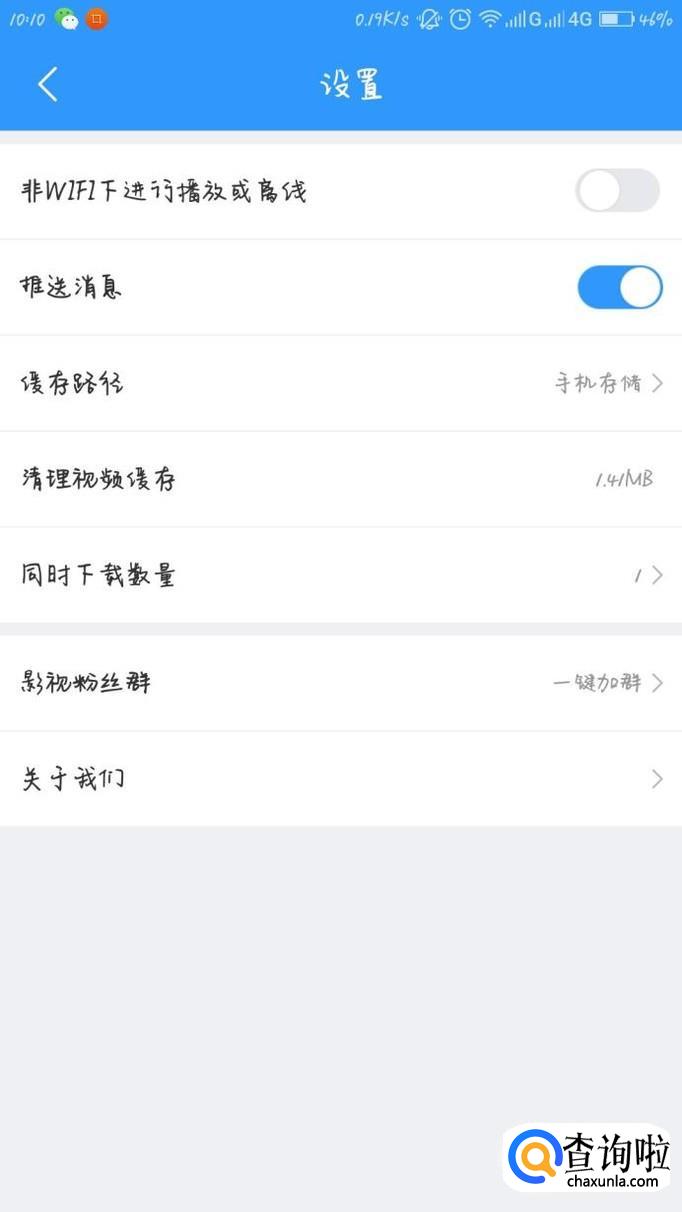
Task: Tap 清理视频缓存 to clear cache
Action: pos(340,479)
